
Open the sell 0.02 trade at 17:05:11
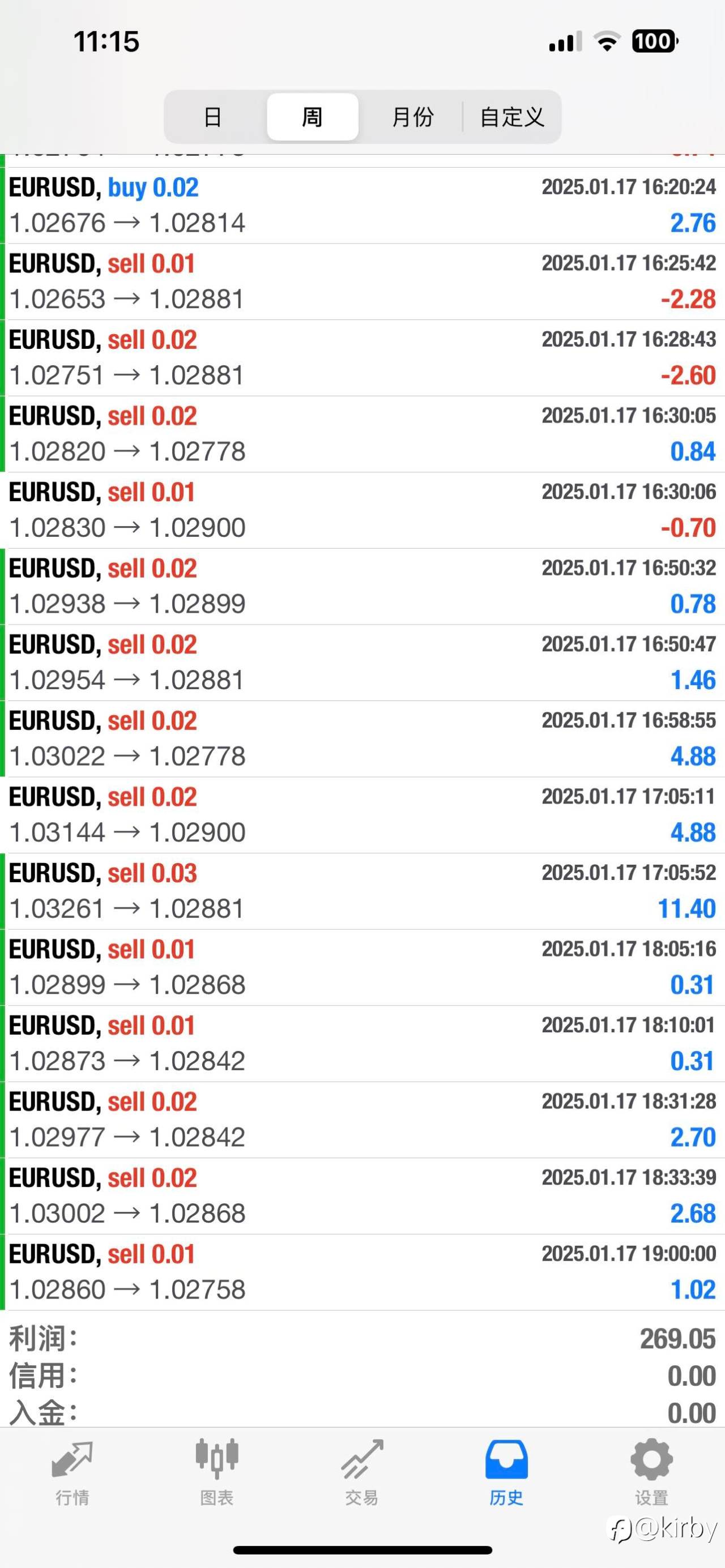362,814
